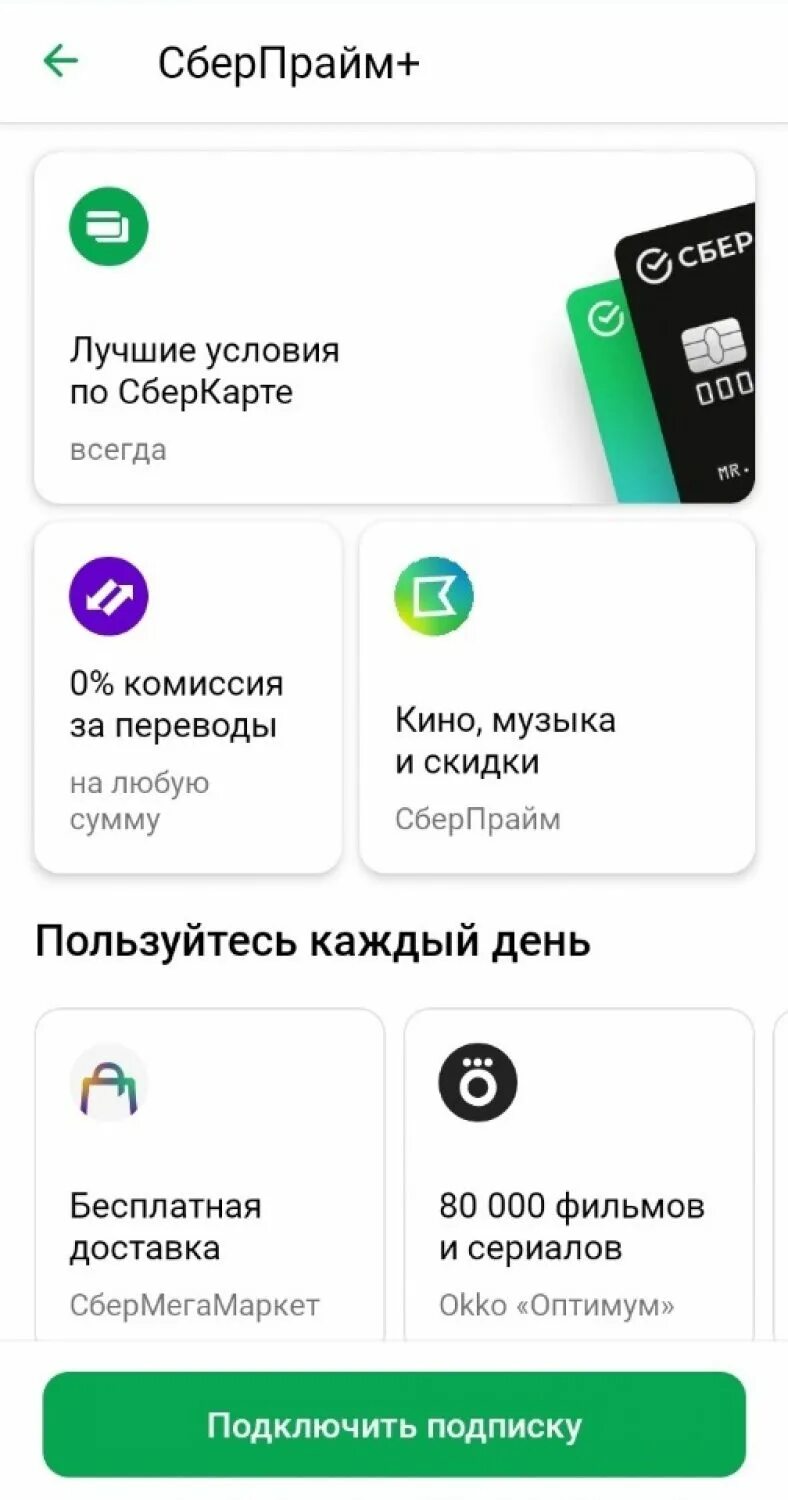Tap the Подключить подписку button

pos(394,1425)
